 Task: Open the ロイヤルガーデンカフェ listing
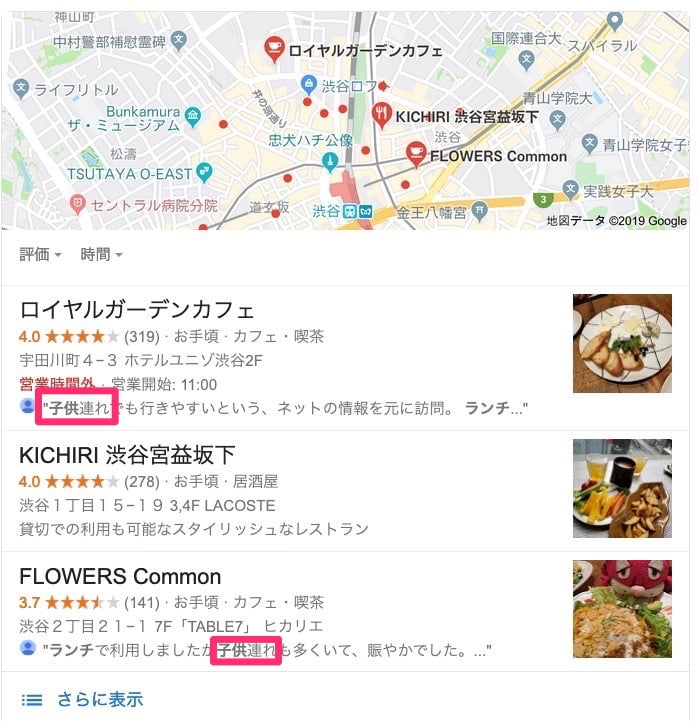137,309
